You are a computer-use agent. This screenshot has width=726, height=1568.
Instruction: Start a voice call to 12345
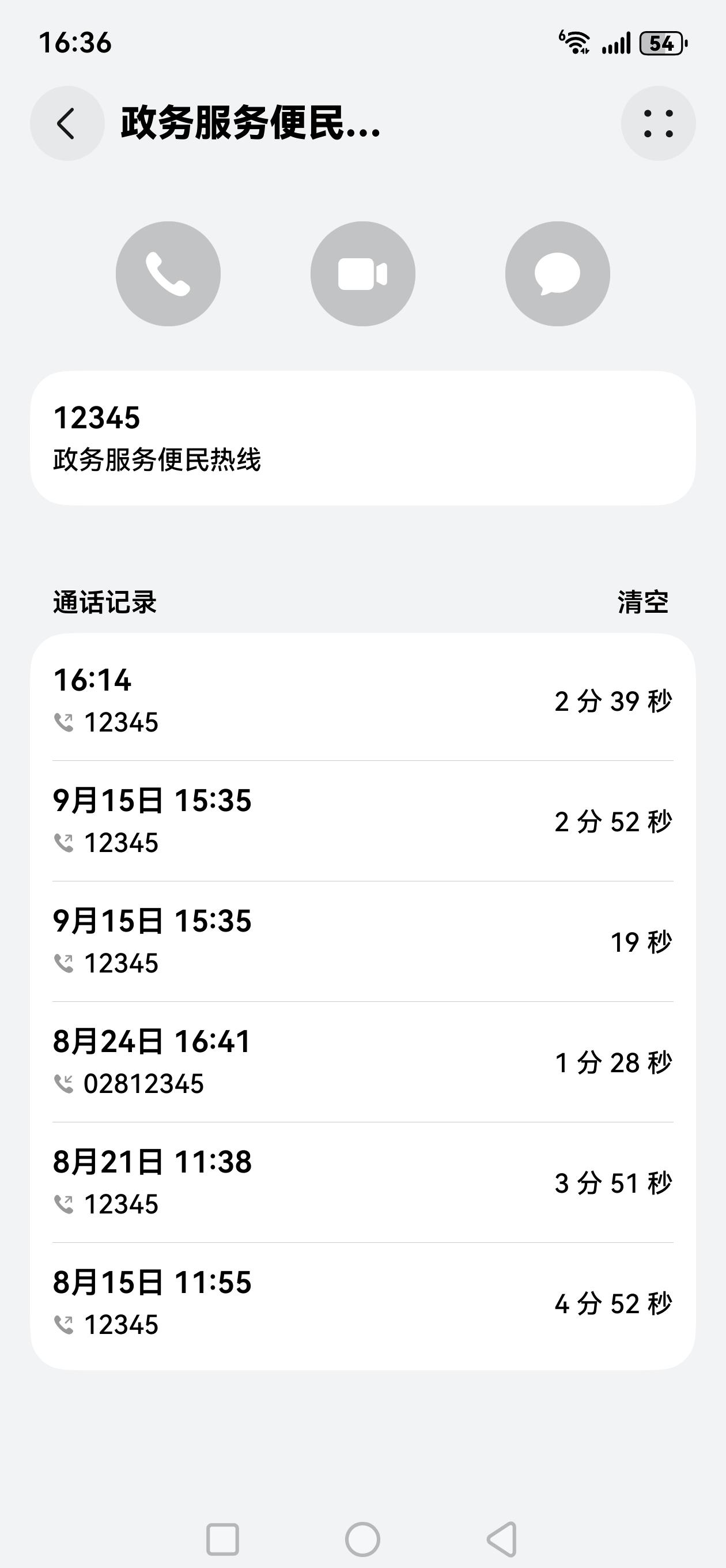[x=168, y=274]
